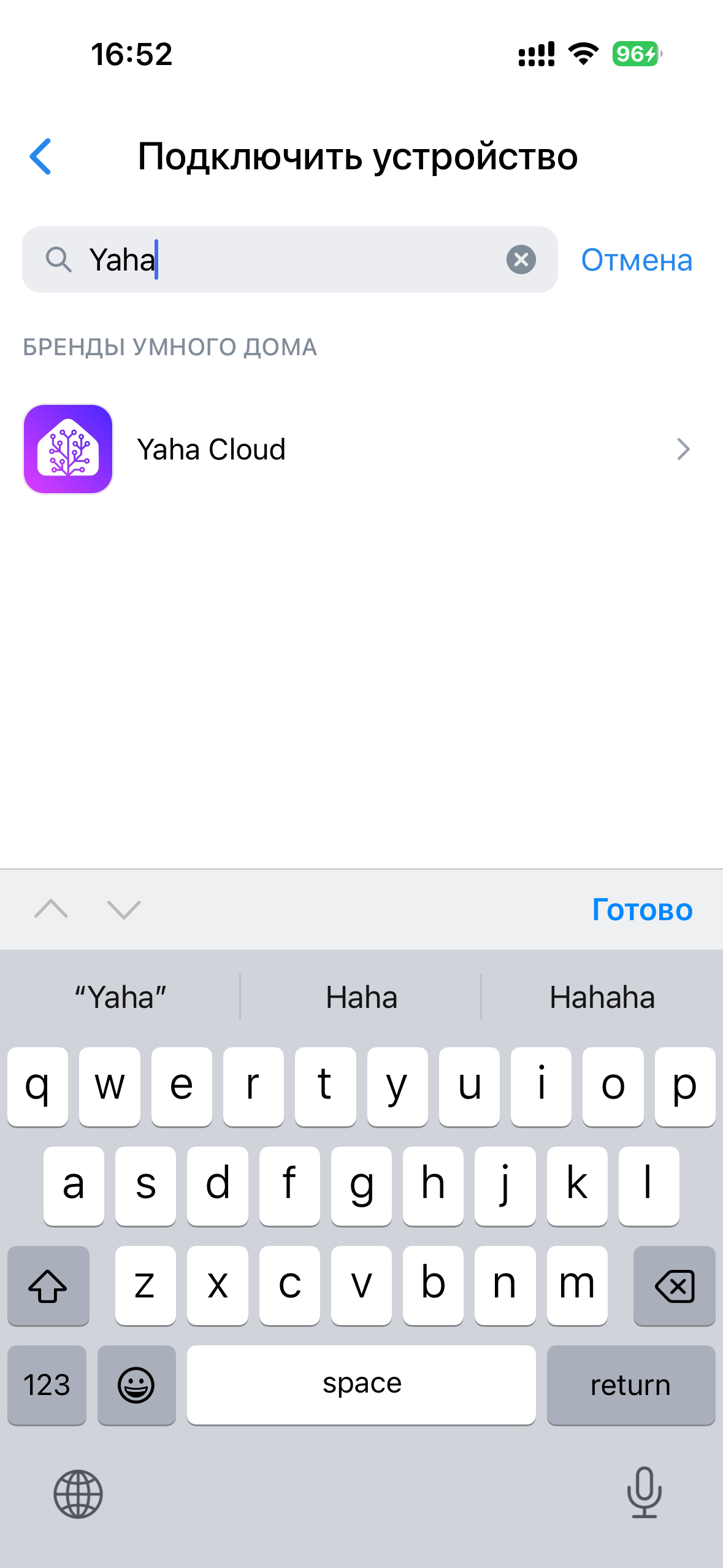
Task: Tap the backspace key
Action: coord(673,1286)
